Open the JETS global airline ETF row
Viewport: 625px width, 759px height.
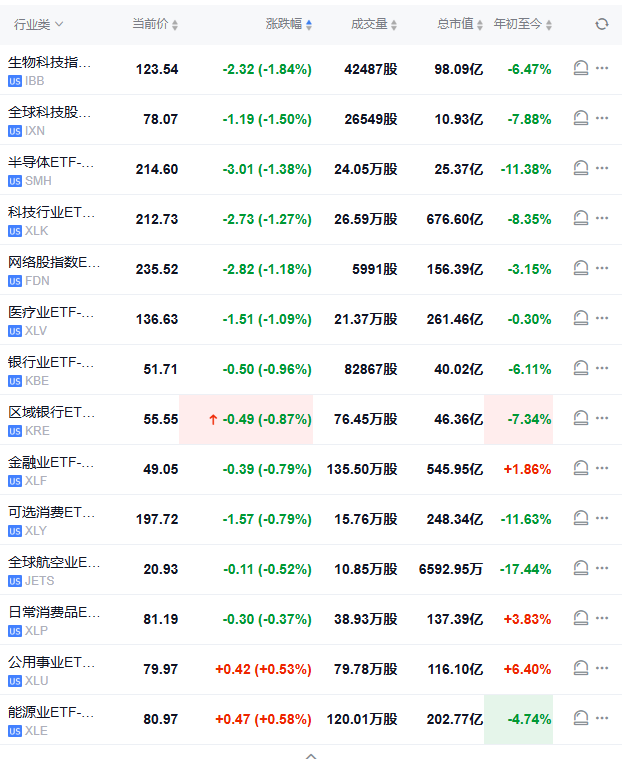tap(50, 570)
